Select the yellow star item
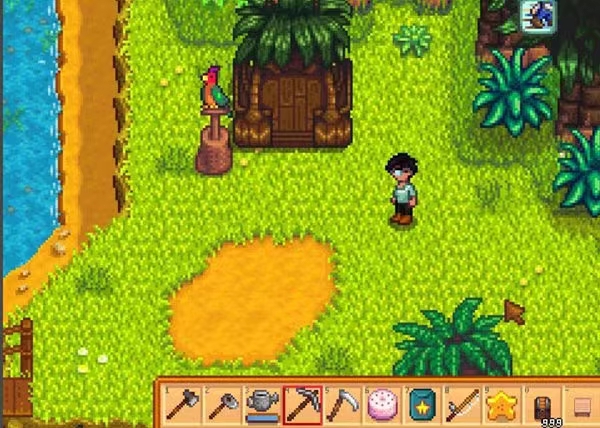The width and height of the screenshot is (600, 428). (x=499, y=403)
